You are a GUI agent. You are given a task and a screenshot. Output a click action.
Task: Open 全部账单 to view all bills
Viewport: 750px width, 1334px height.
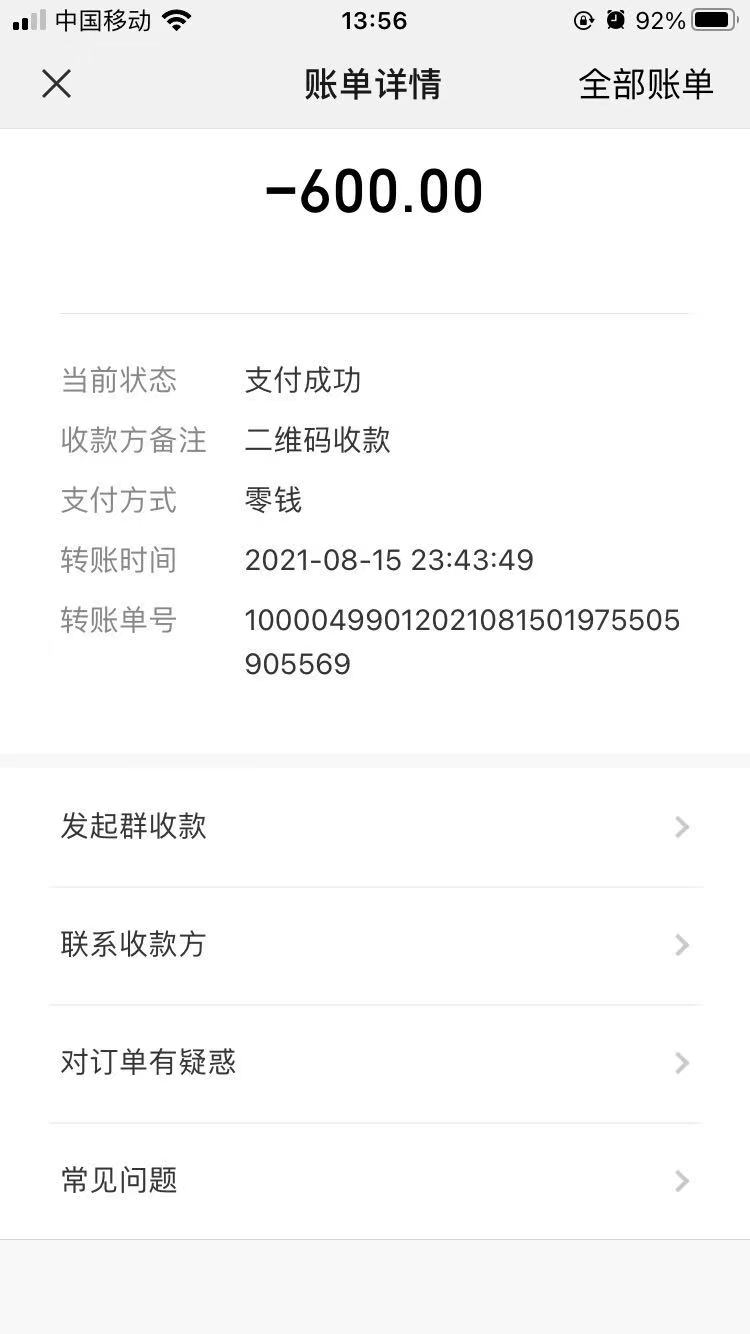tap(645, 85)
